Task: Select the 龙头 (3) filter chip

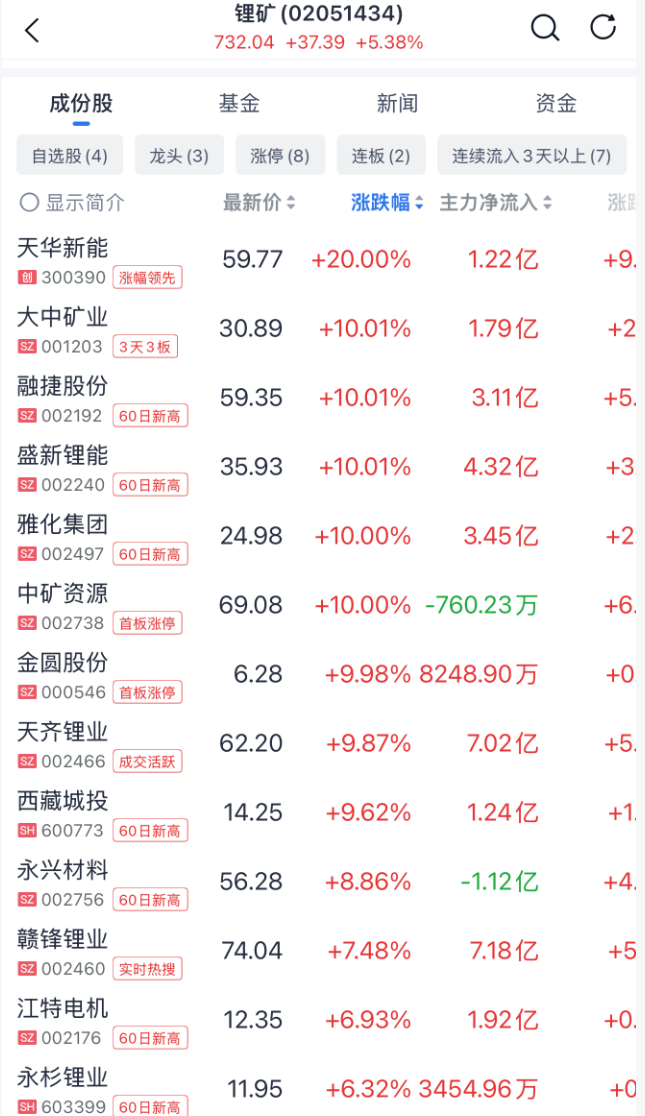Action: click(179, 156)
